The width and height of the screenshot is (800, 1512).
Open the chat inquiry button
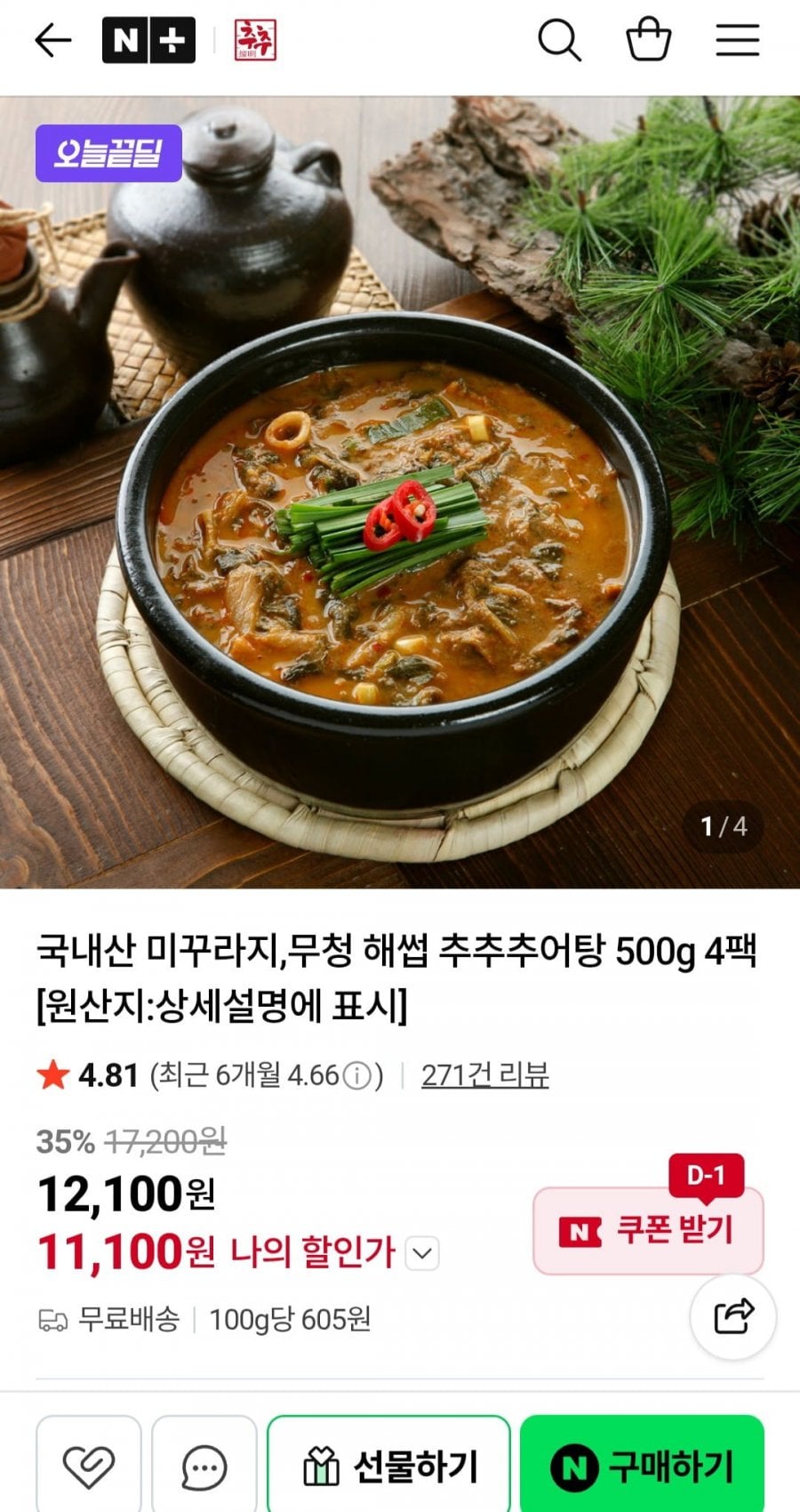(204, 1465)
